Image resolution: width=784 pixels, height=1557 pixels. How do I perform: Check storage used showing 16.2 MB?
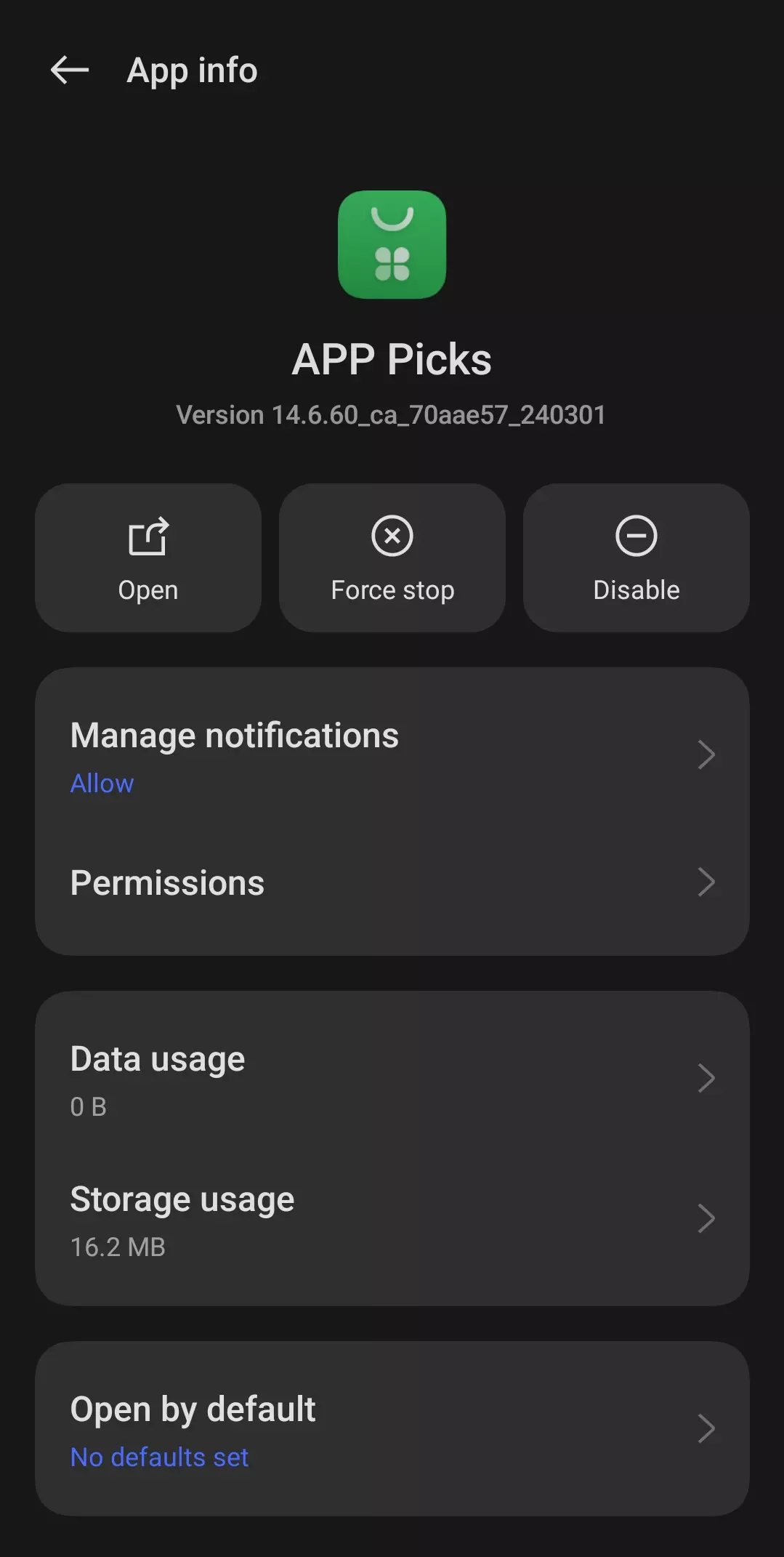(x=118, y=1247)
